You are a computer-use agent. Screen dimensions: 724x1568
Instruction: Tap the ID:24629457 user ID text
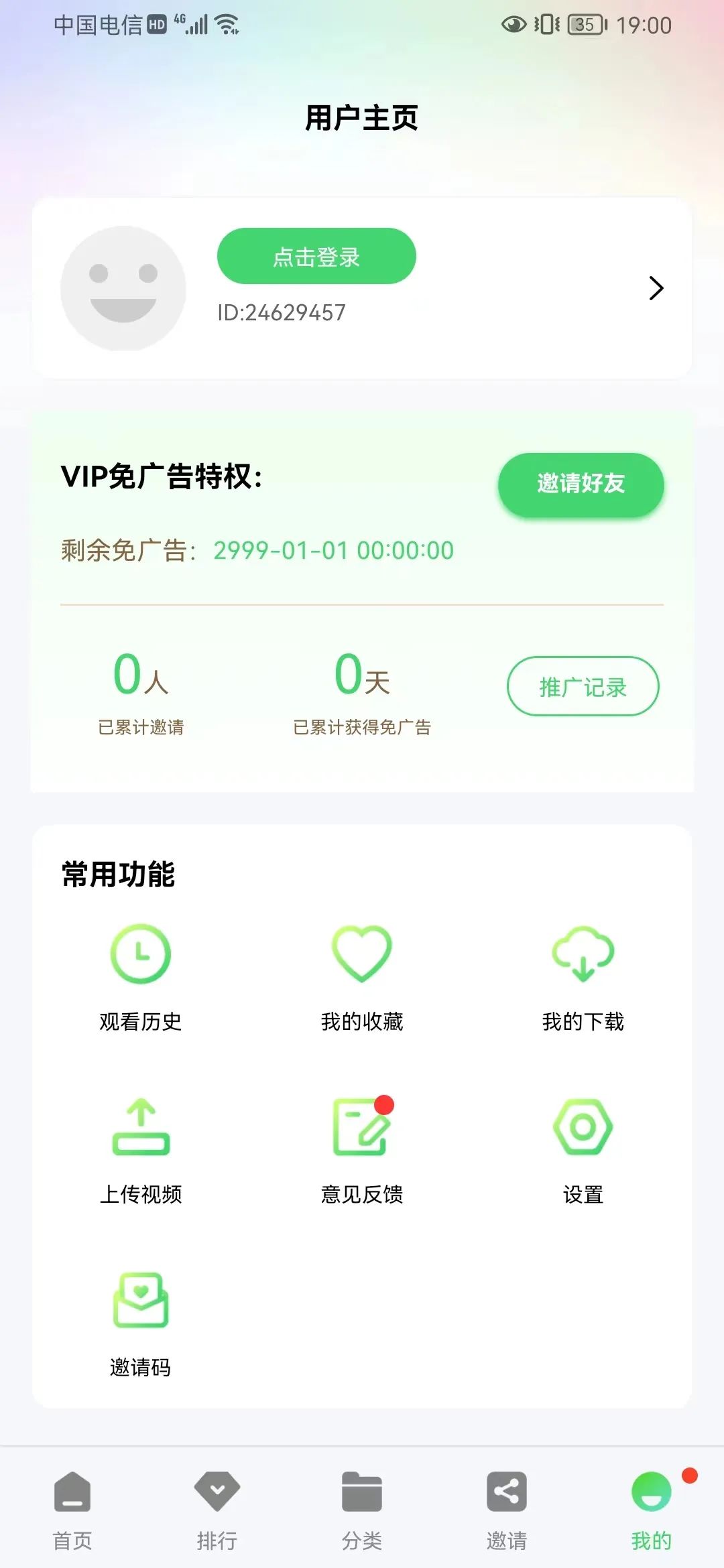pos(280,312)
